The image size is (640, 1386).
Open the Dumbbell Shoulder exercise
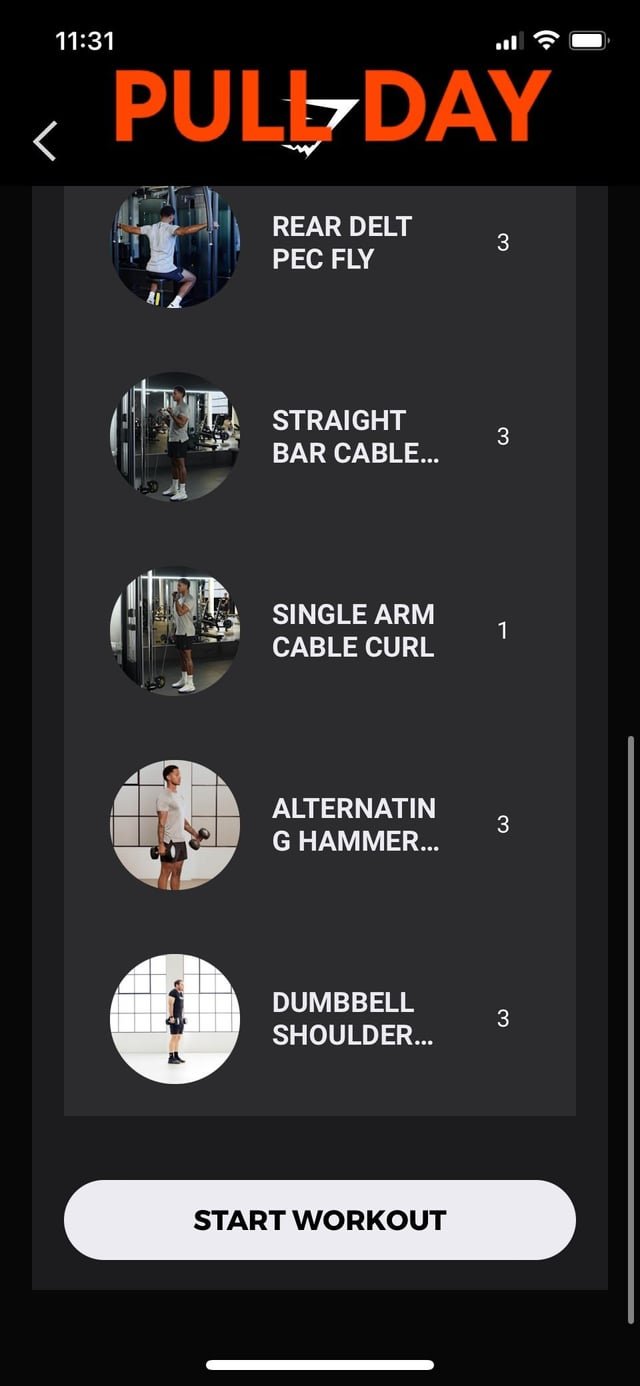pyautogui.click(x=320, y=1019)
